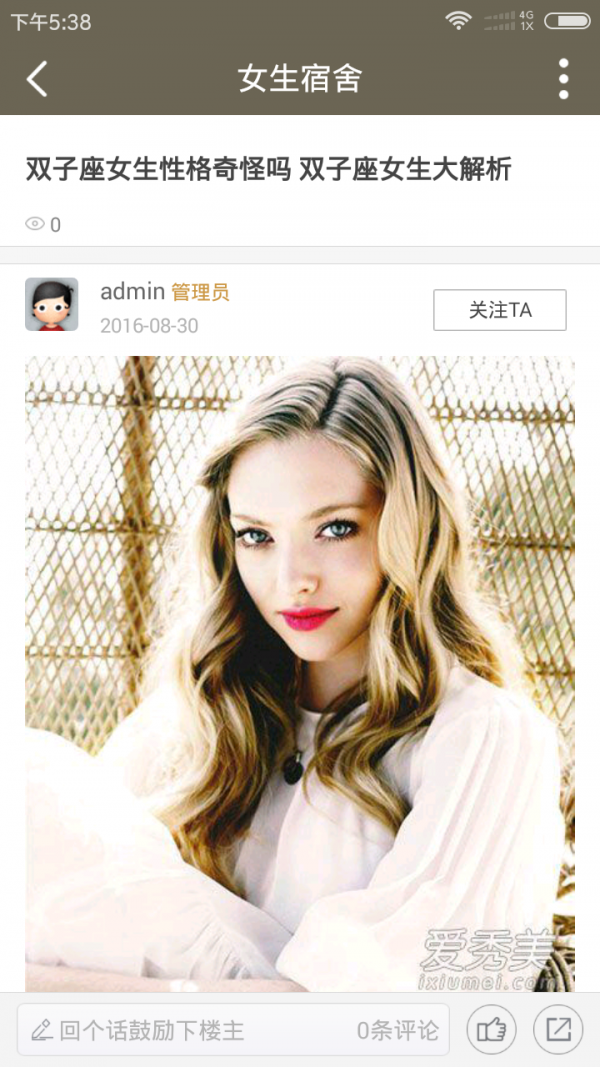Like this post with thumbs-up
Screen dimensions: 600x1067
(x=491, y=1030)
